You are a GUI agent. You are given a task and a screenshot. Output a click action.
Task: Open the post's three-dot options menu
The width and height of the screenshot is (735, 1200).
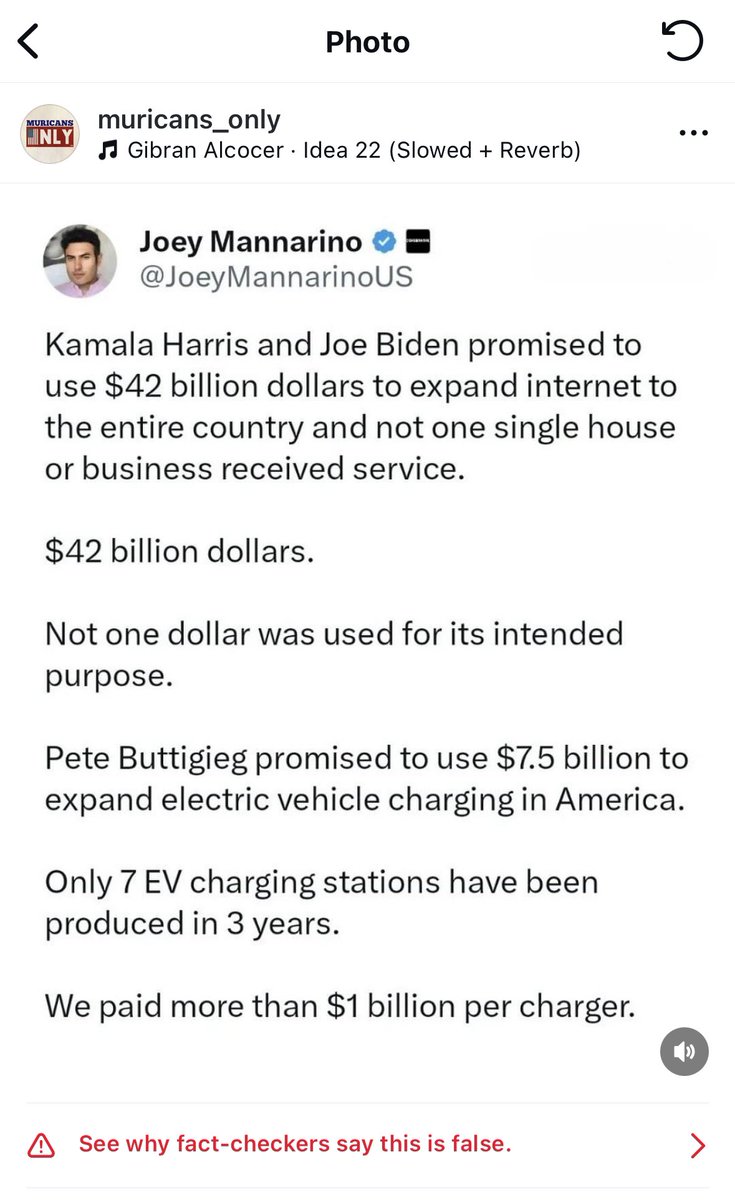tap(693, 133)
